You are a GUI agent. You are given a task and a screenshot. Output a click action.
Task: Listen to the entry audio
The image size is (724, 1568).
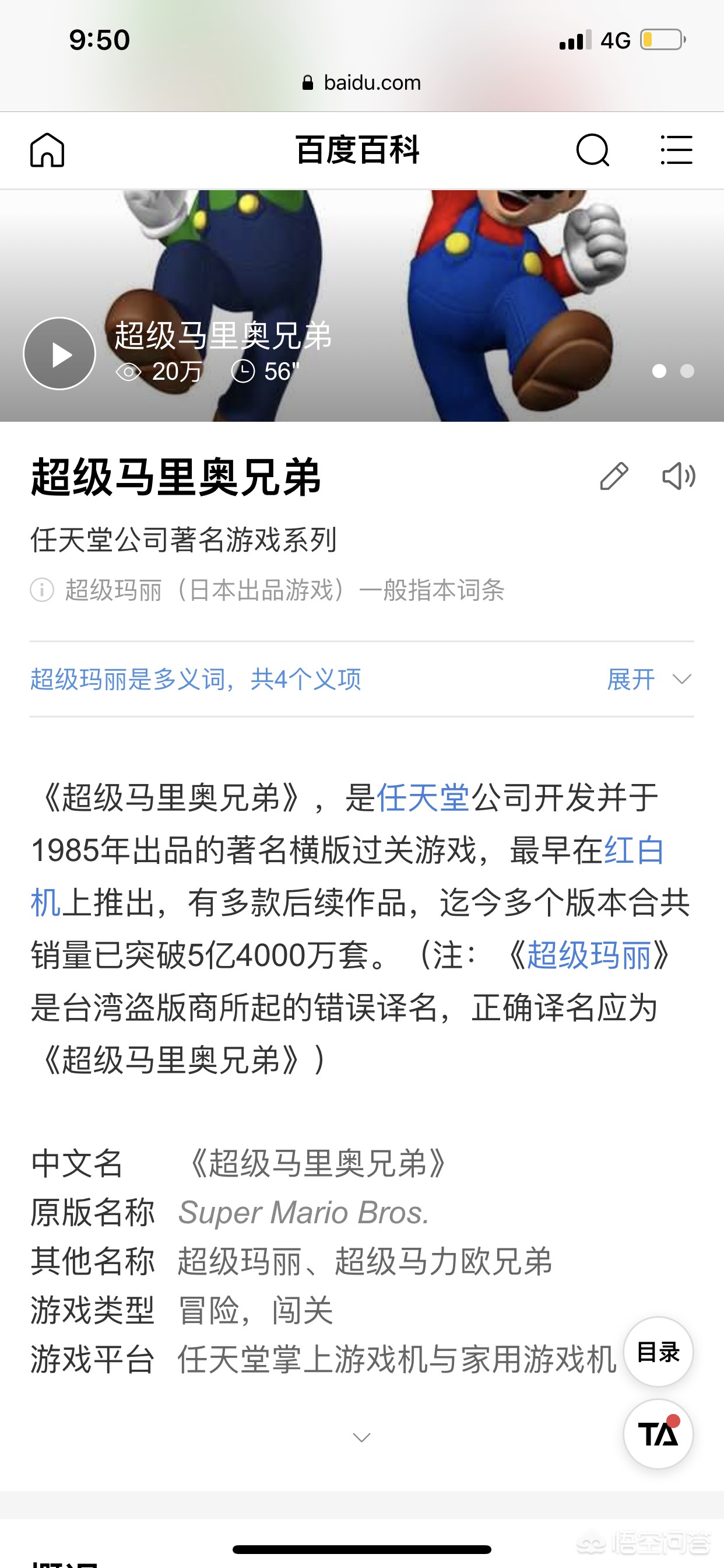pyautogui.click(x=678, y=476)
